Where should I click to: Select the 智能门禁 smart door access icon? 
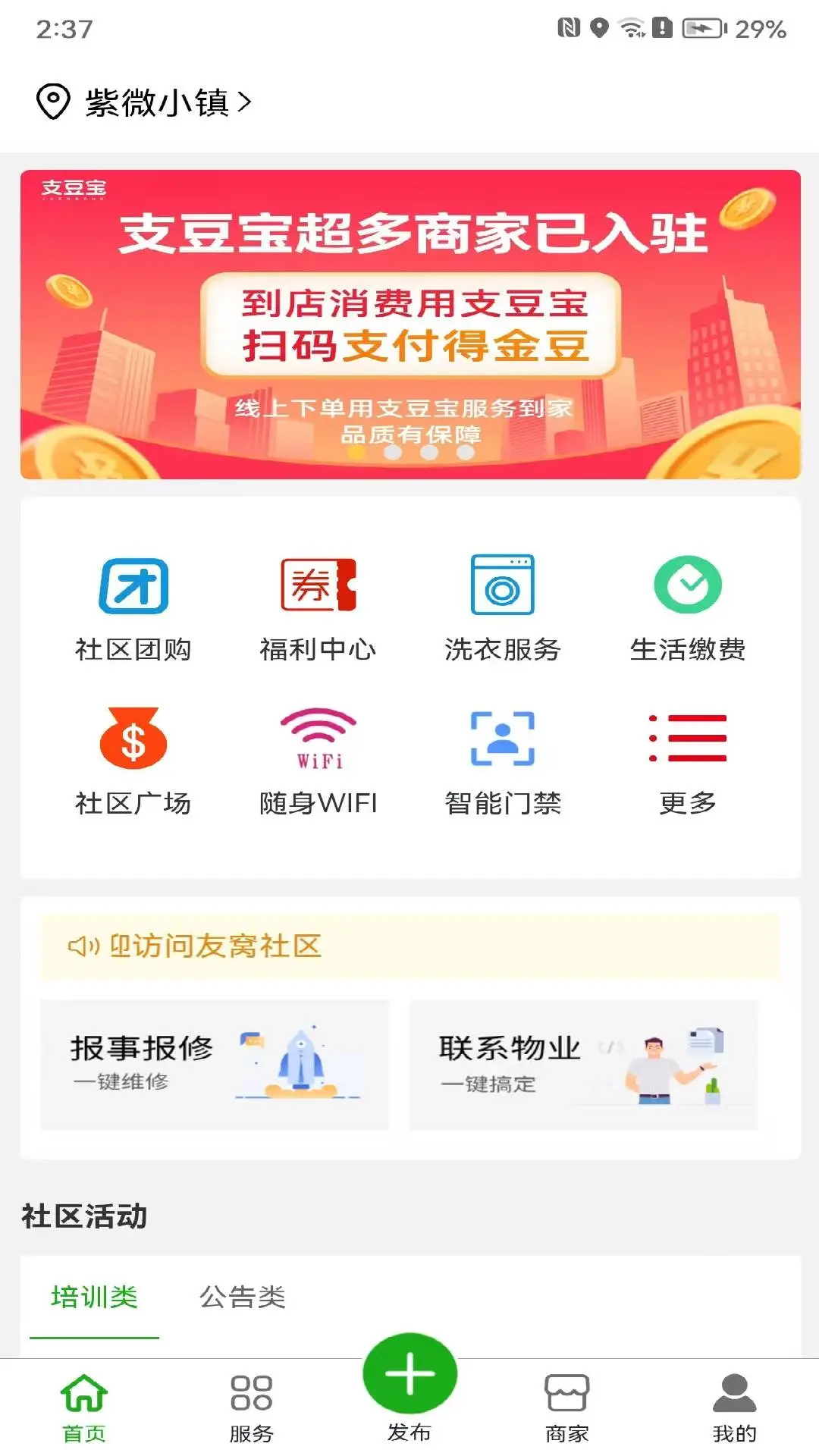502,758
